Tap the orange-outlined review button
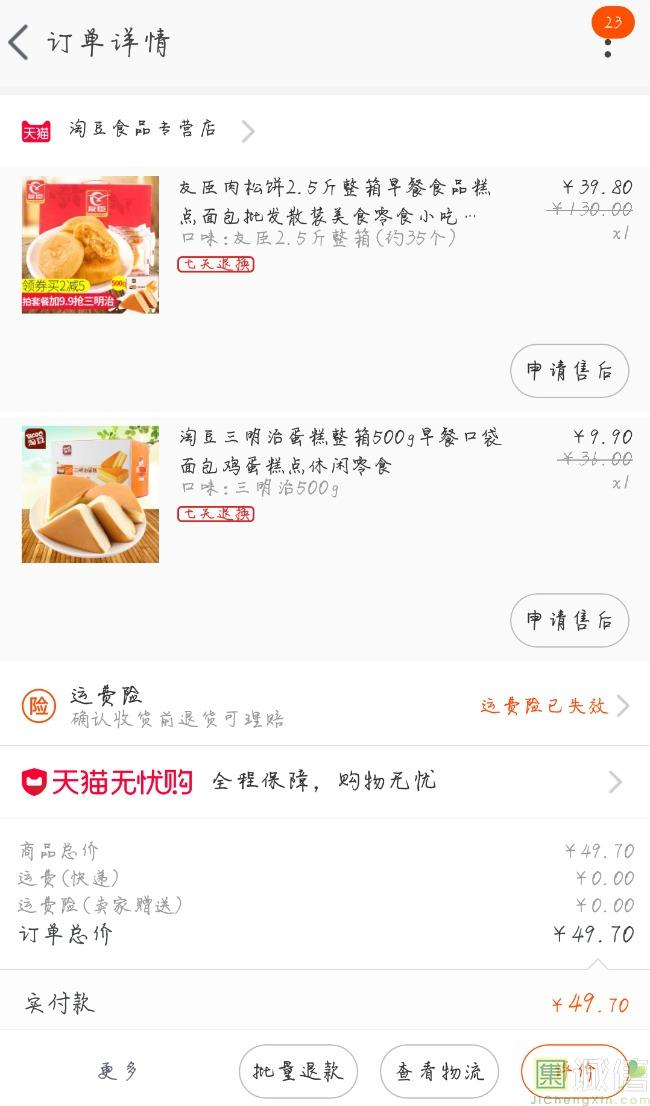The height and width of the screenshot is (1106, 650). pos(575,1071)
